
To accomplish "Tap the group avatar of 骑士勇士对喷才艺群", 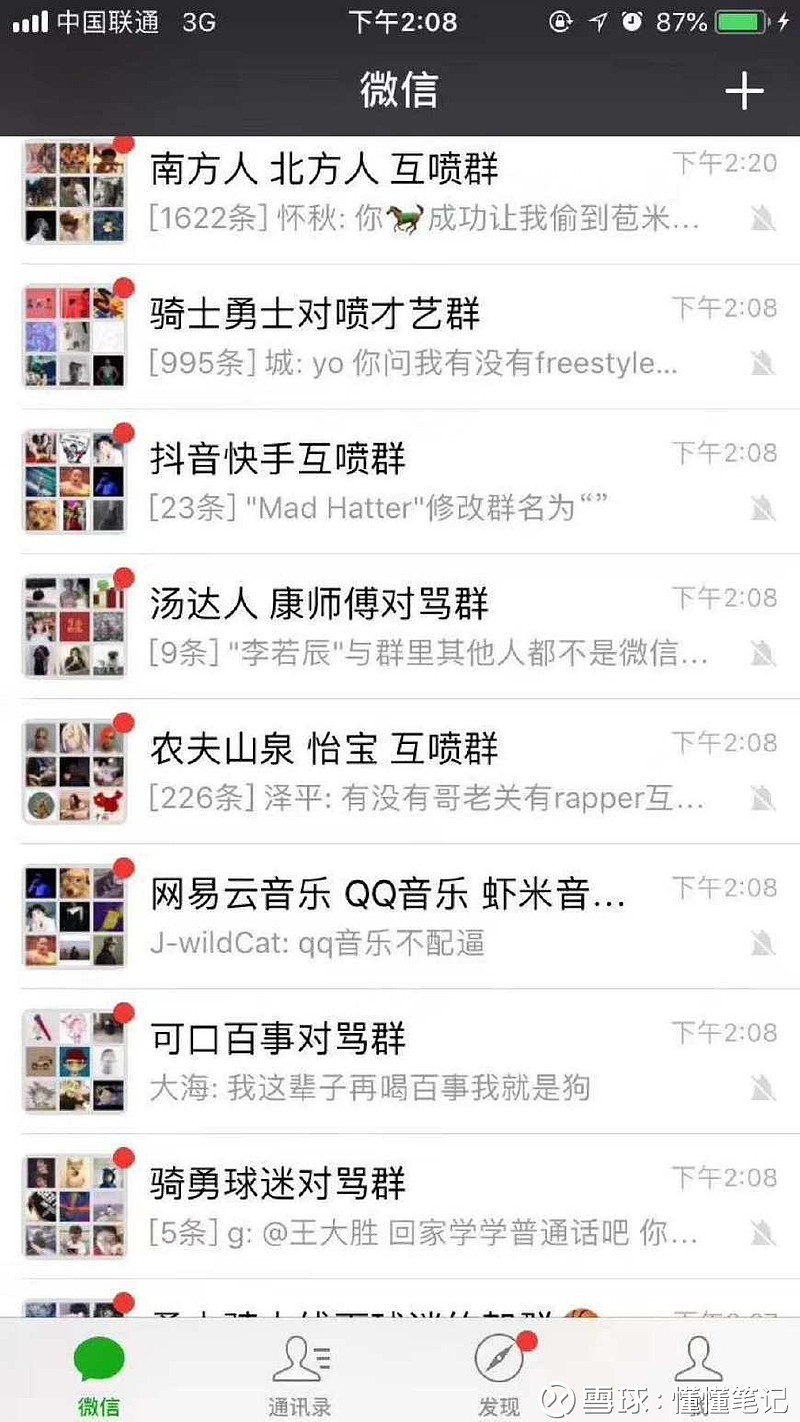I will tap(74, 335).
